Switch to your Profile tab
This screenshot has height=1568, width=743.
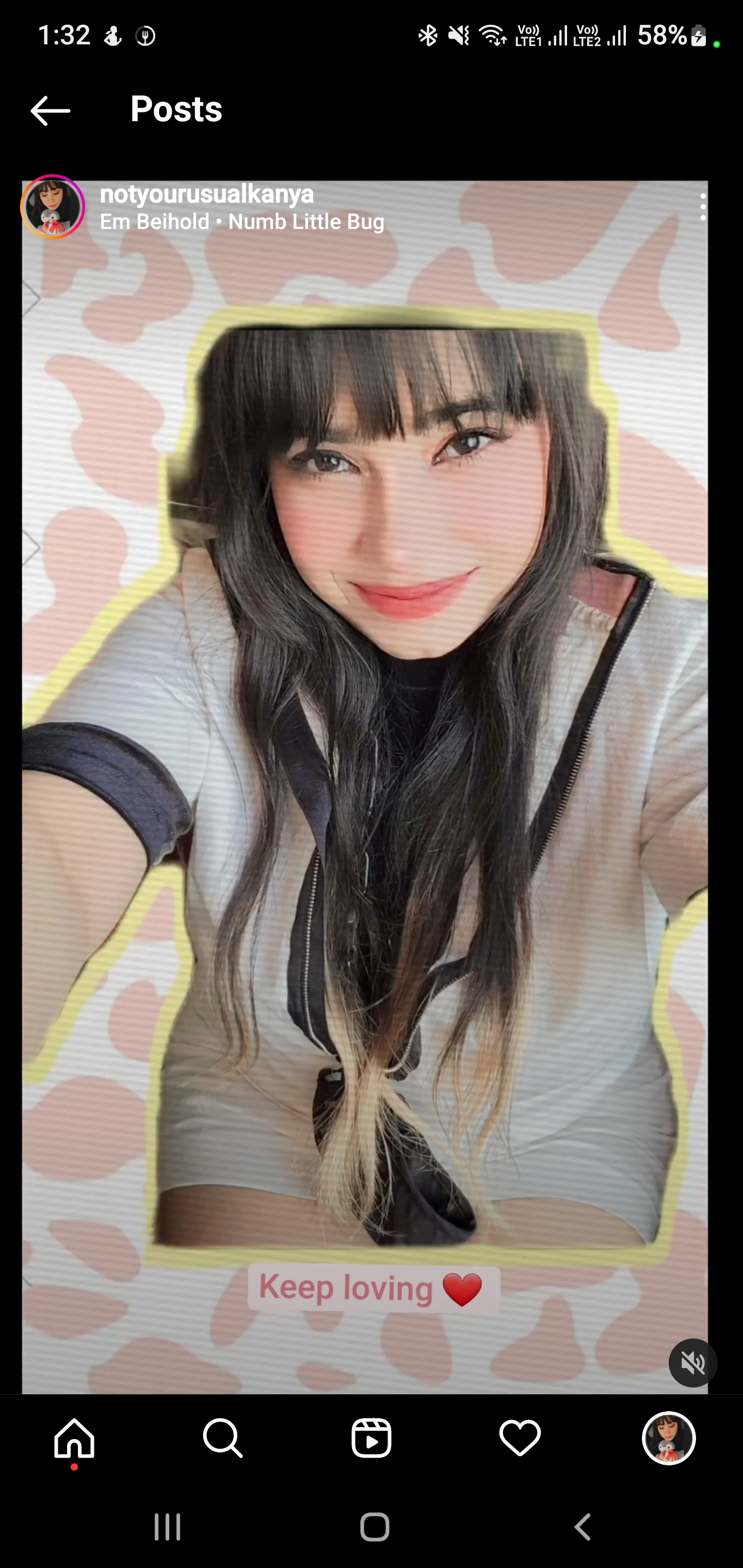(x=669, y=1439)
